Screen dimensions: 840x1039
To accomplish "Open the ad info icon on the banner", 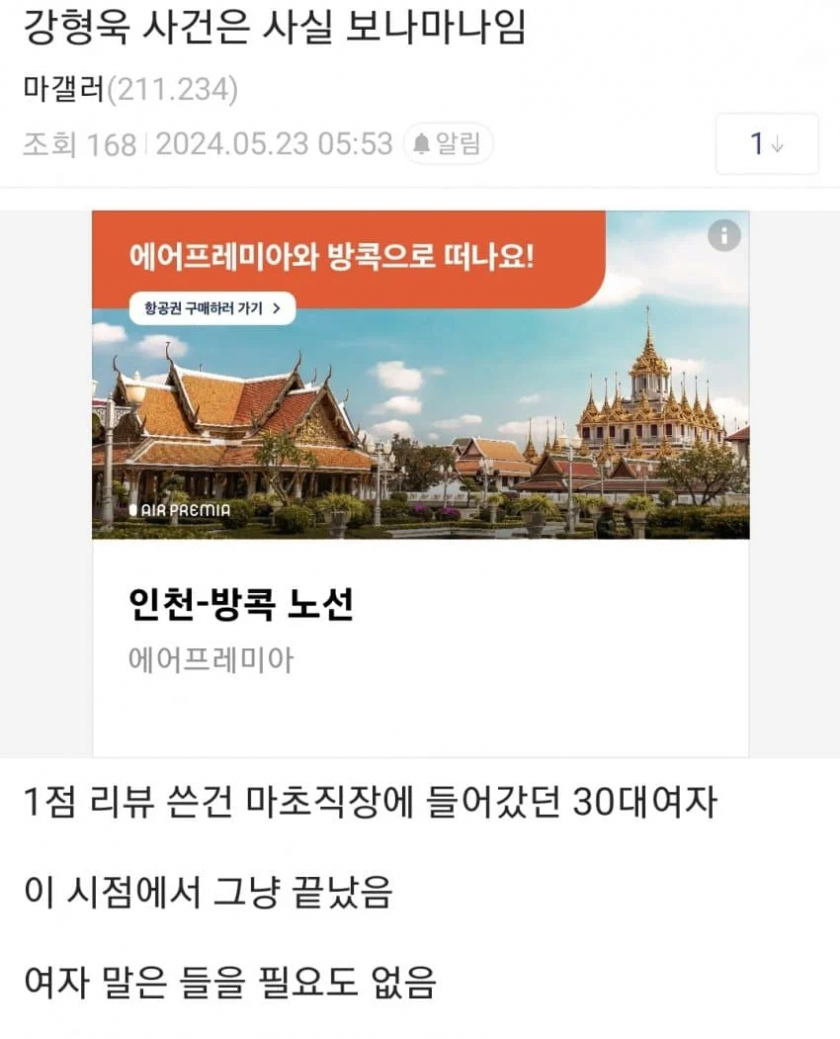I will click(724, 236).
